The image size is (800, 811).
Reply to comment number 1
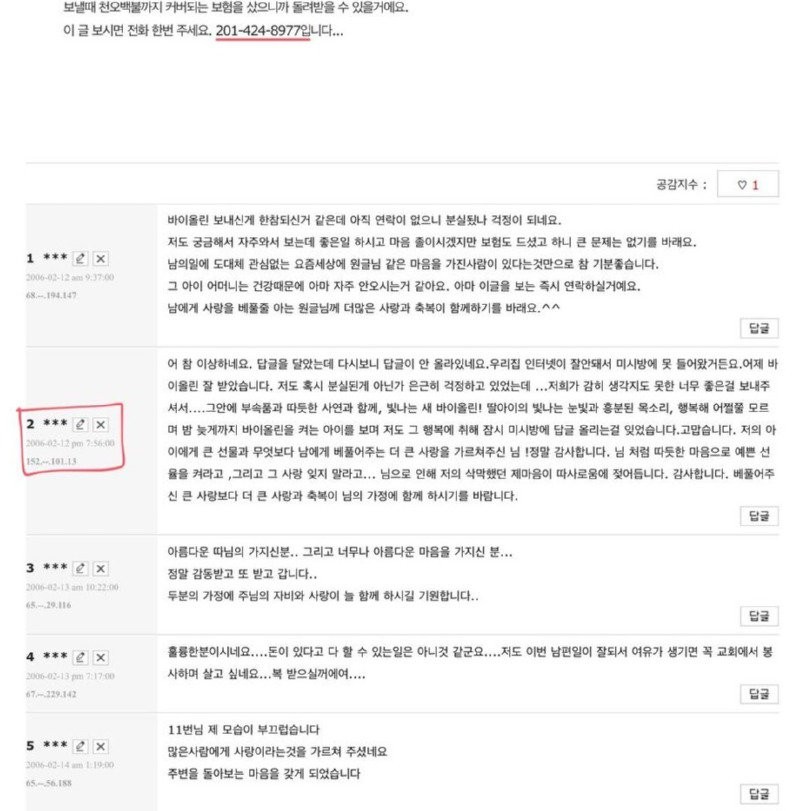pos(756,328)
